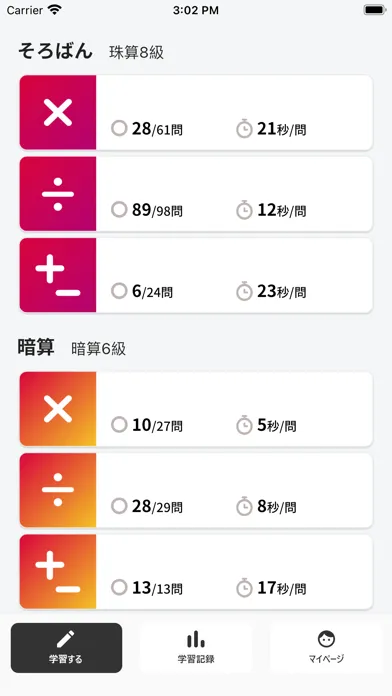Start そろばん addition-subtraction practice

point(196,275)
